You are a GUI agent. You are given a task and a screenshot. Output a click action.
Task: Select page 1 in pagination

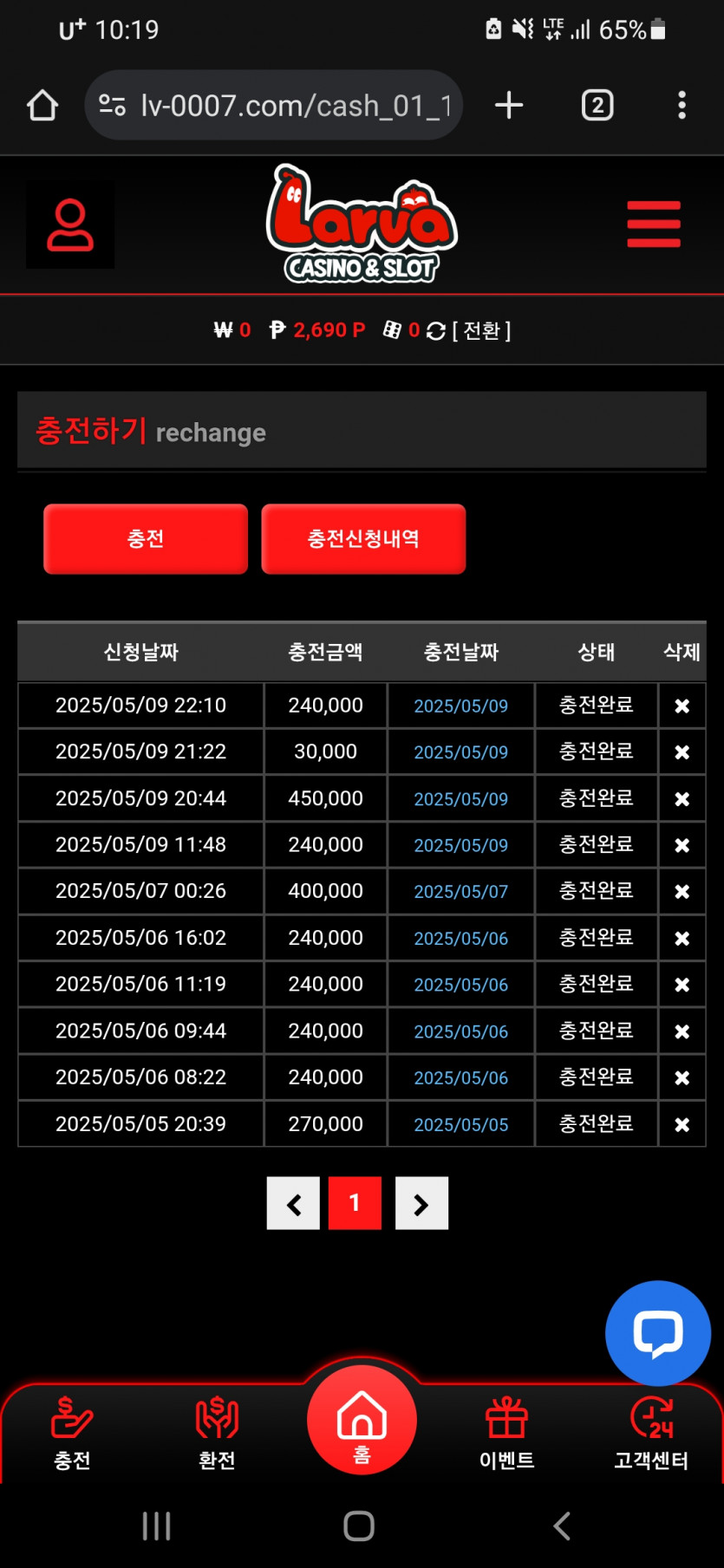[x=355, y=1203]
